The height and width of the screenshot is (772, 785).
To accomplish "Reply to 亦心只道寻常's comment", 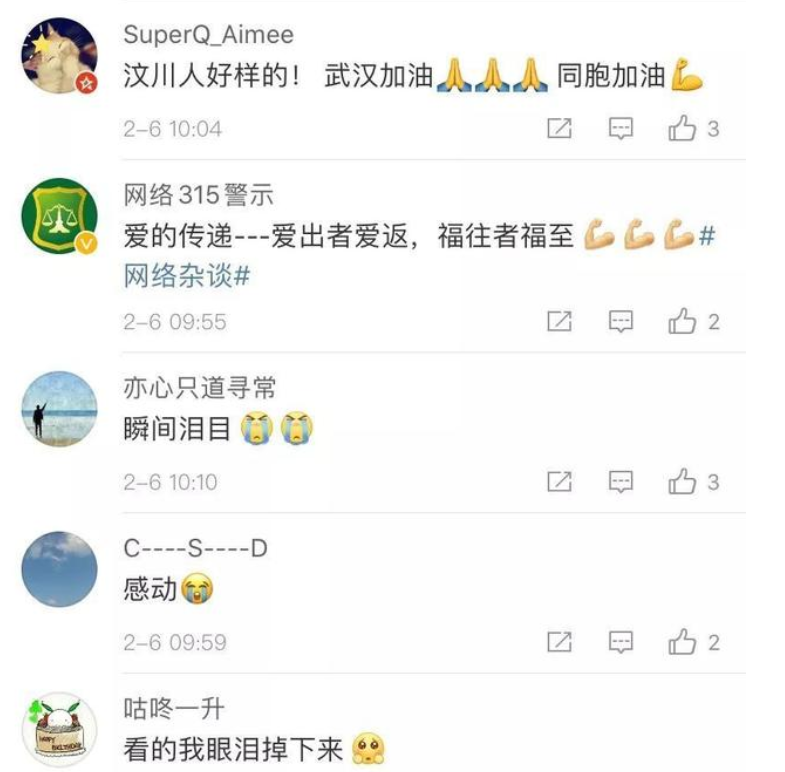I will [621, 481].
